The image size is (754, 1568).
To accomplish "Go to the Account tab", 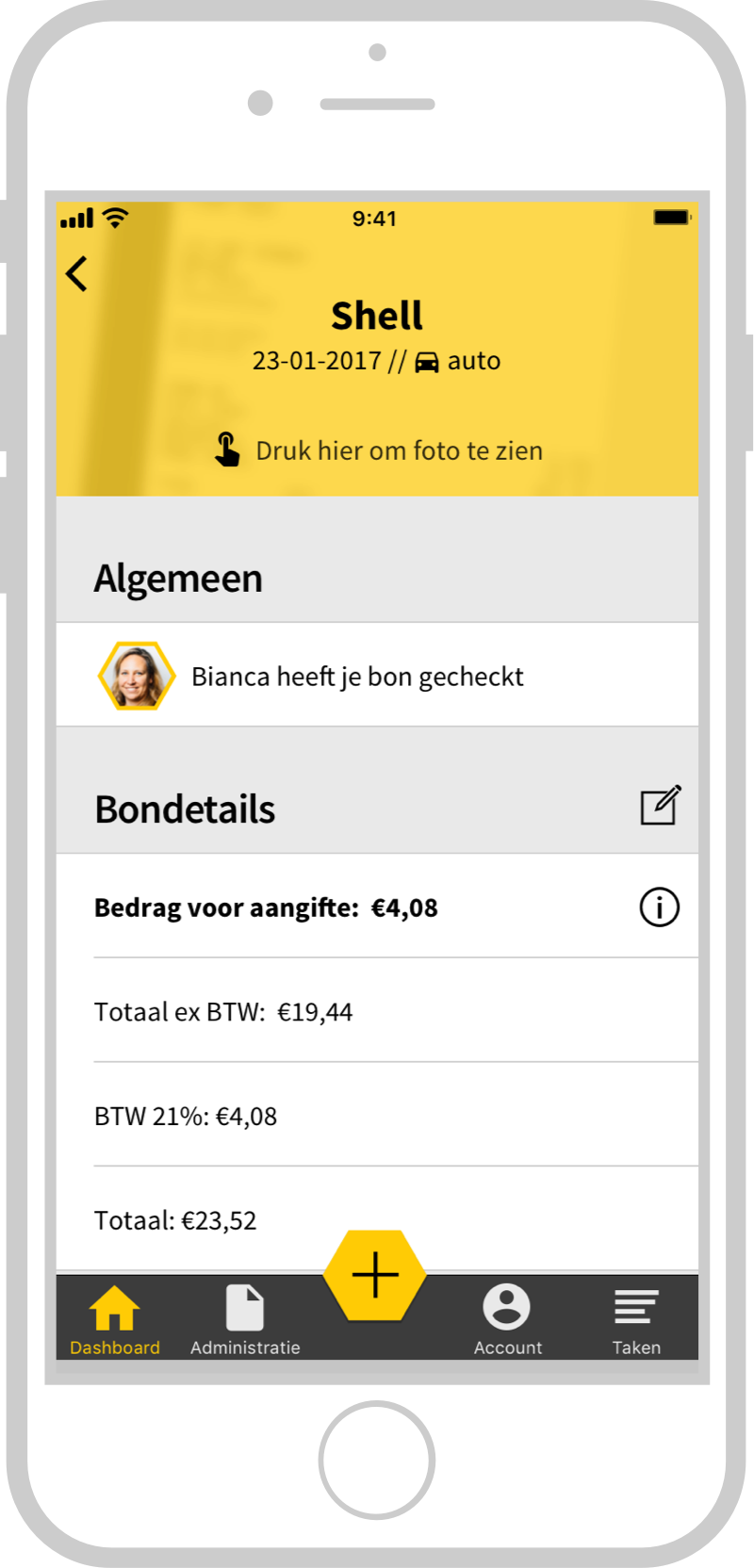I will coord(507,1320).
